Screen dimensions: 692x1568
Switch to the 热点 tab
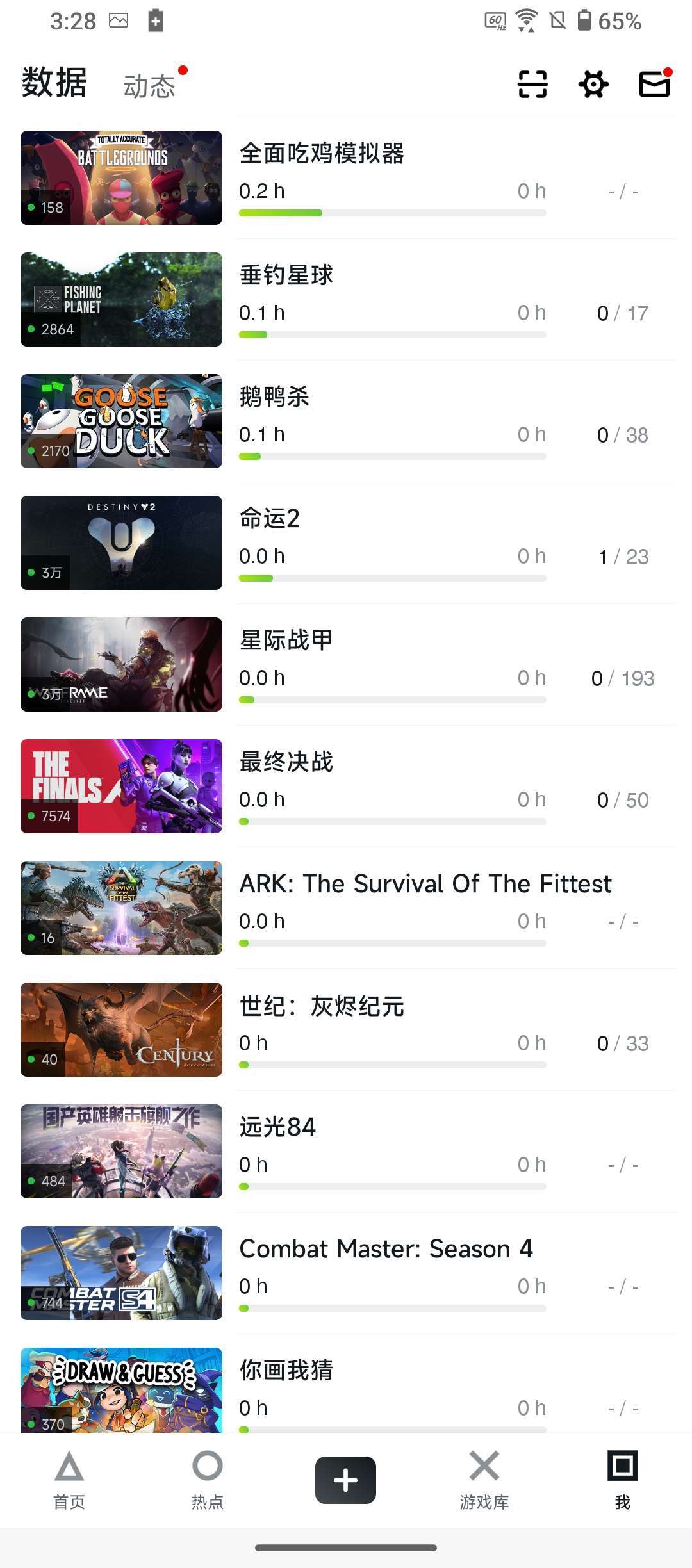208,1480
